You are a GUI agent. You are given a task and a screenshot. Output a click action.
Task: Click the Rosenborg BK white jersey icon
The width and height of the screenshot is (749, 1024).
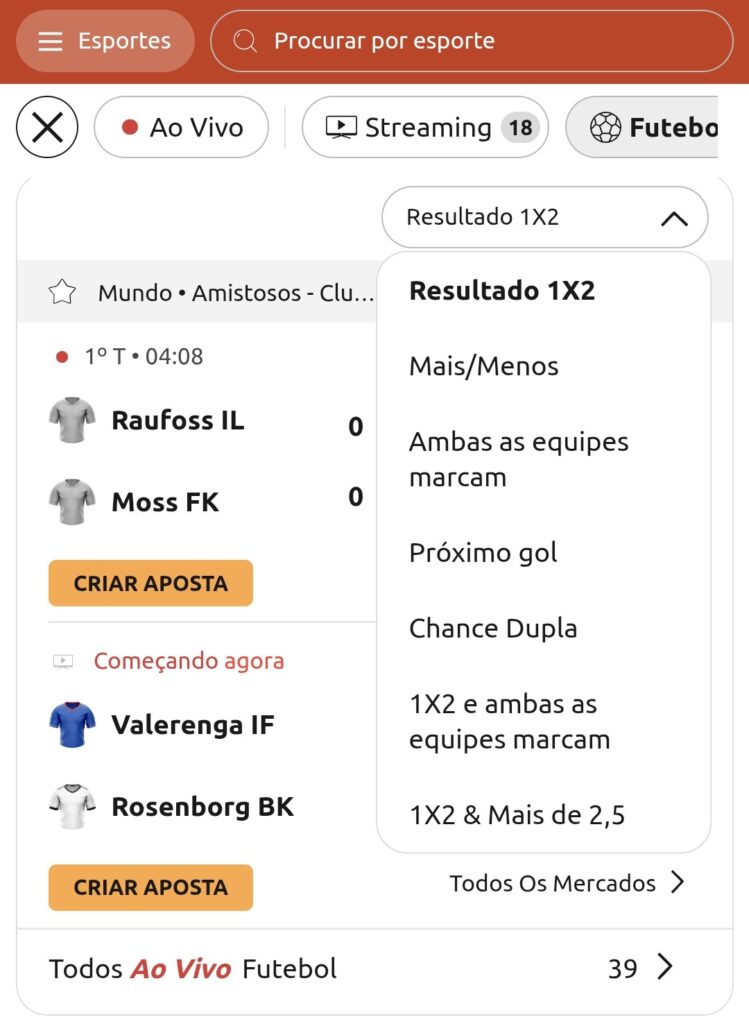click(x=70, y=805)
